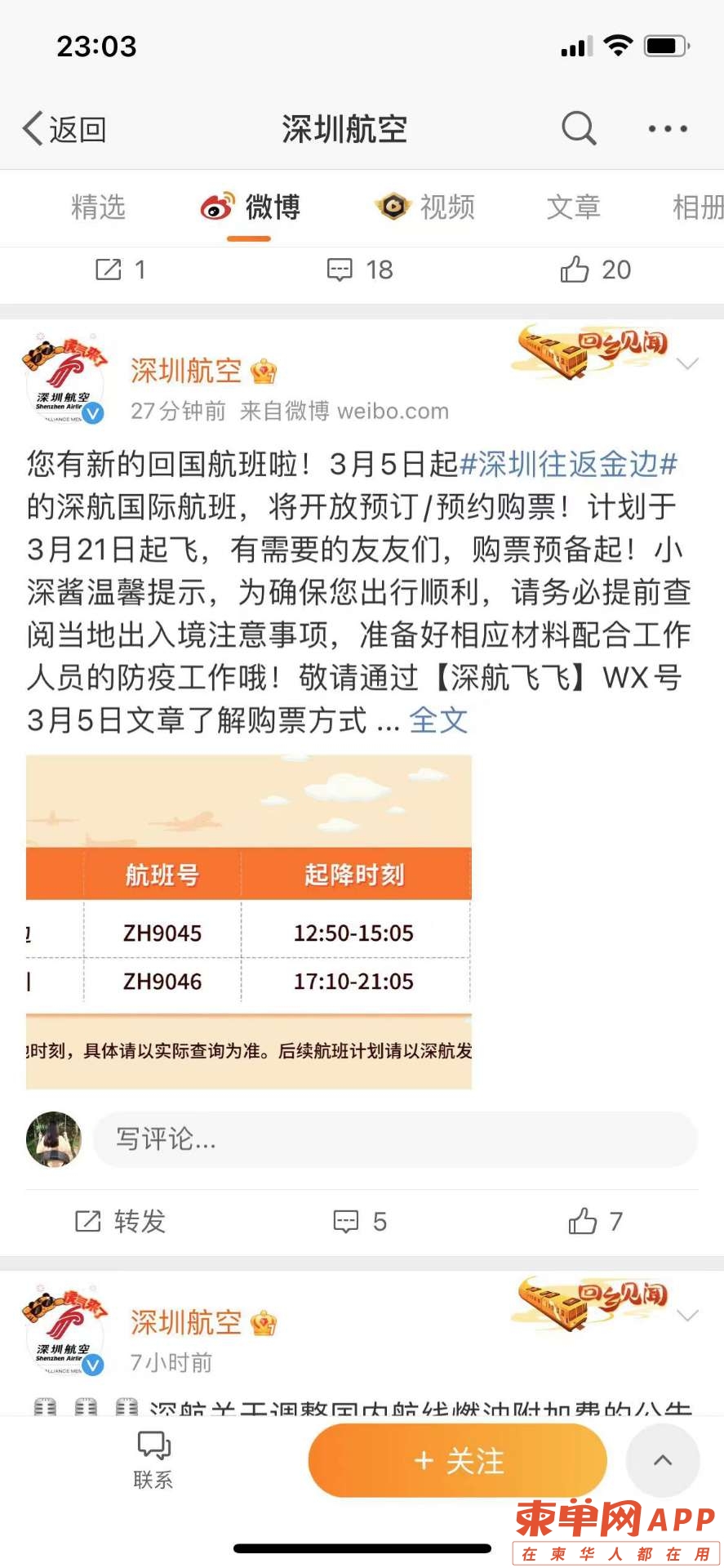The width and height of the screenshot is (724, 1568).
Task: Go back with the 返回 button
Action: (64, 129)
